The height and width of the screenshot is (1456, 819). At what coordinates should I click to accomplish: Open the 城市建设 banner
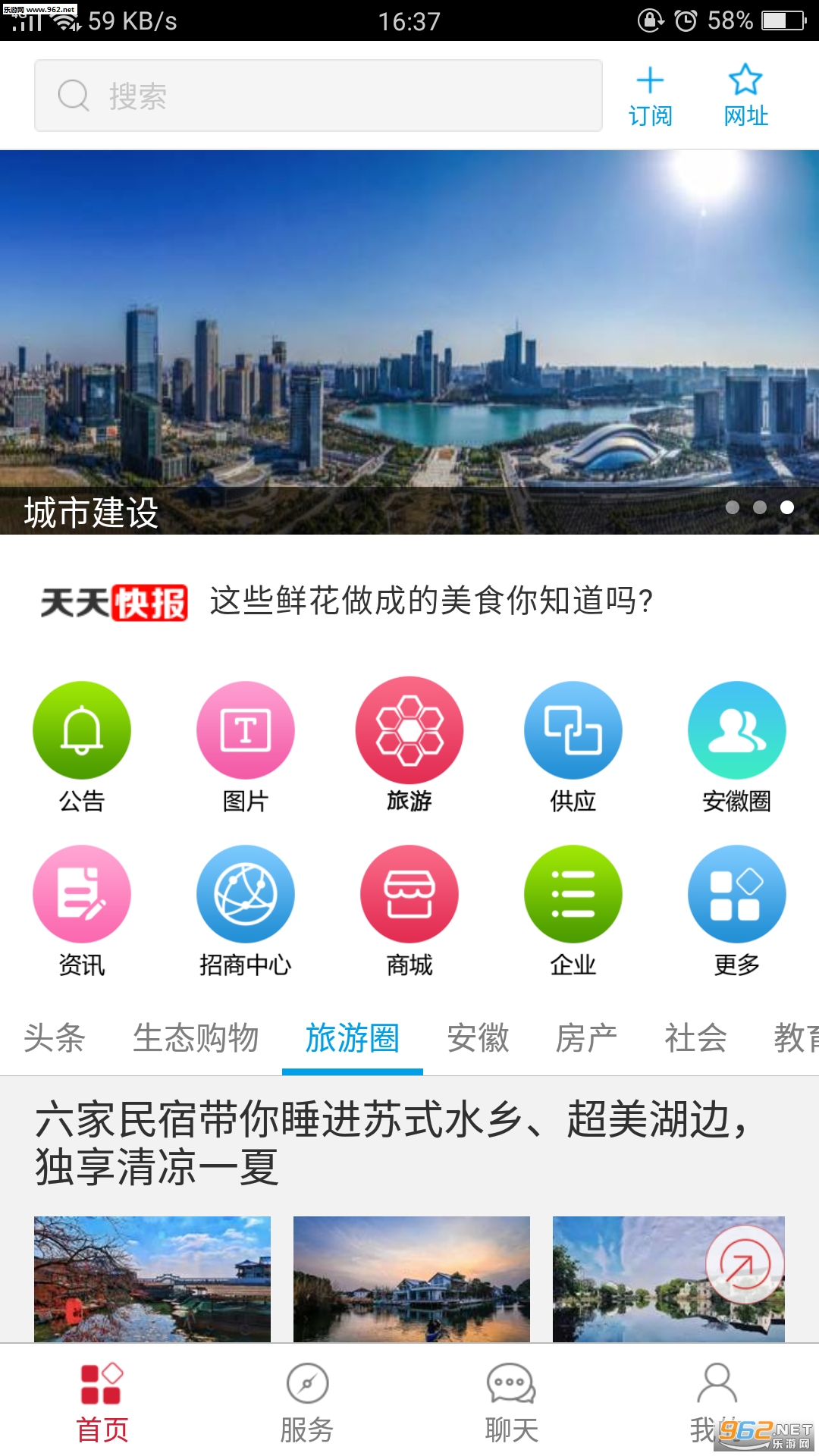409,341
